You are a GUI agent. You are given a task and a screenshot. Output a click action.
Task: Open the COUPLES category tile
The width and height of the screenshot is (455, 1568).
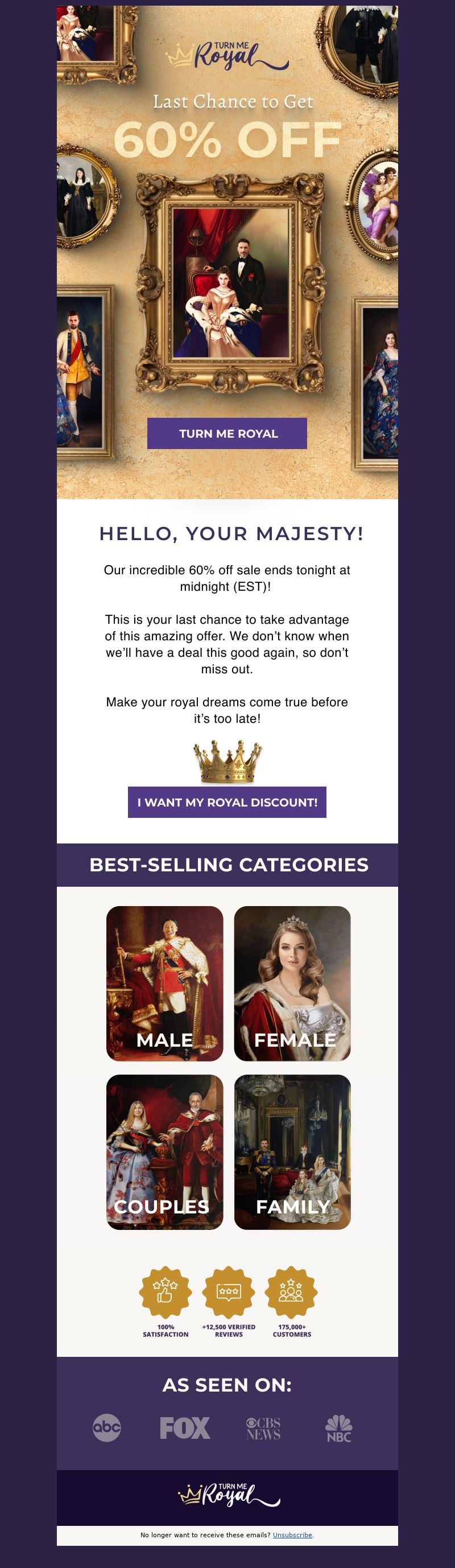(x=164, y=1151)
